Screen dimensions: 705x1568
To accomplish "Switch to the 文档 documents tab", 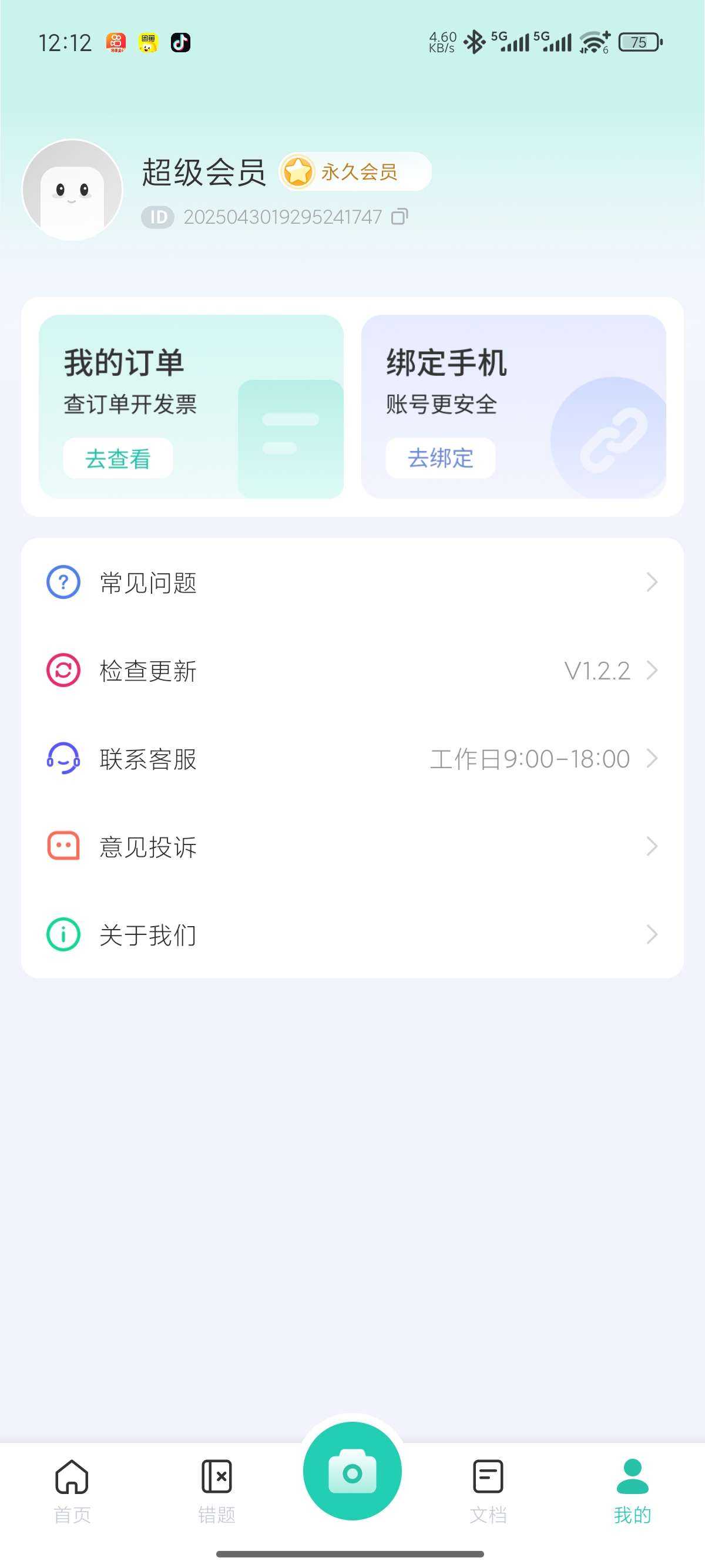I will coord(488,1490).
